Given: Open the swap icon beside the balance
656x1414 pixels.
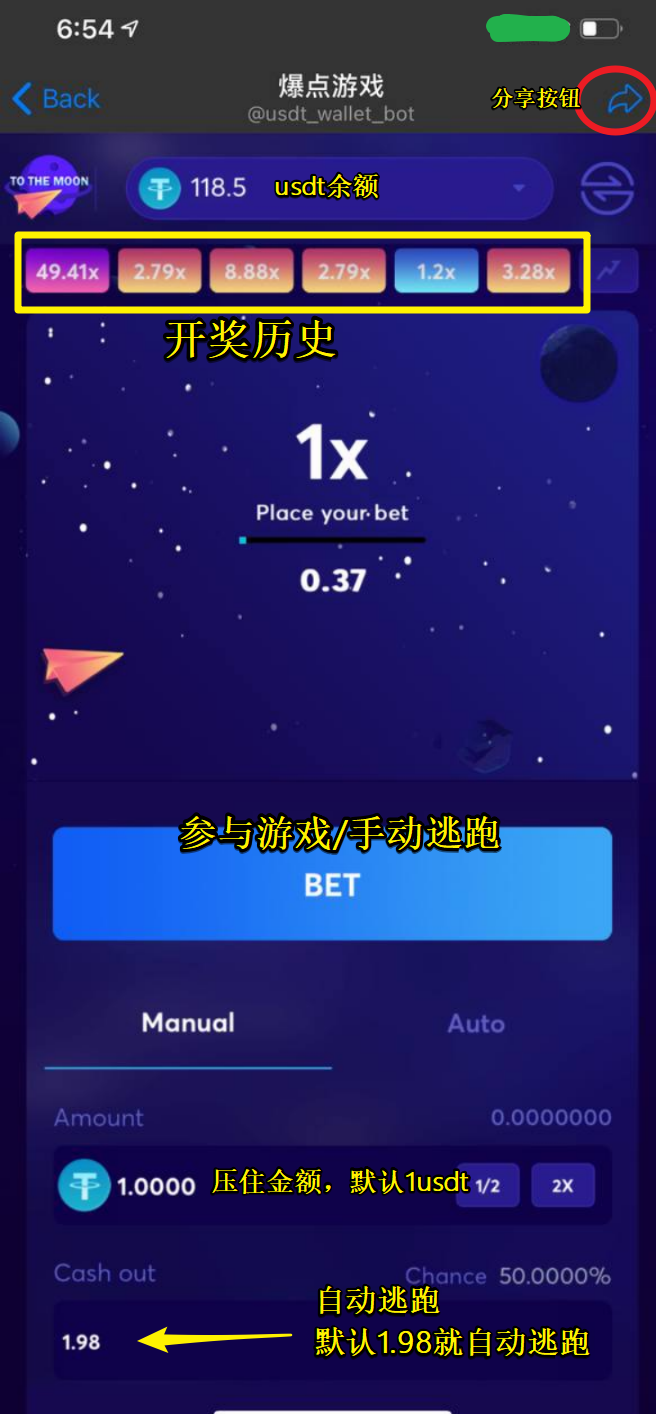Looking at the screenshot, I should [x=607, y=188].
